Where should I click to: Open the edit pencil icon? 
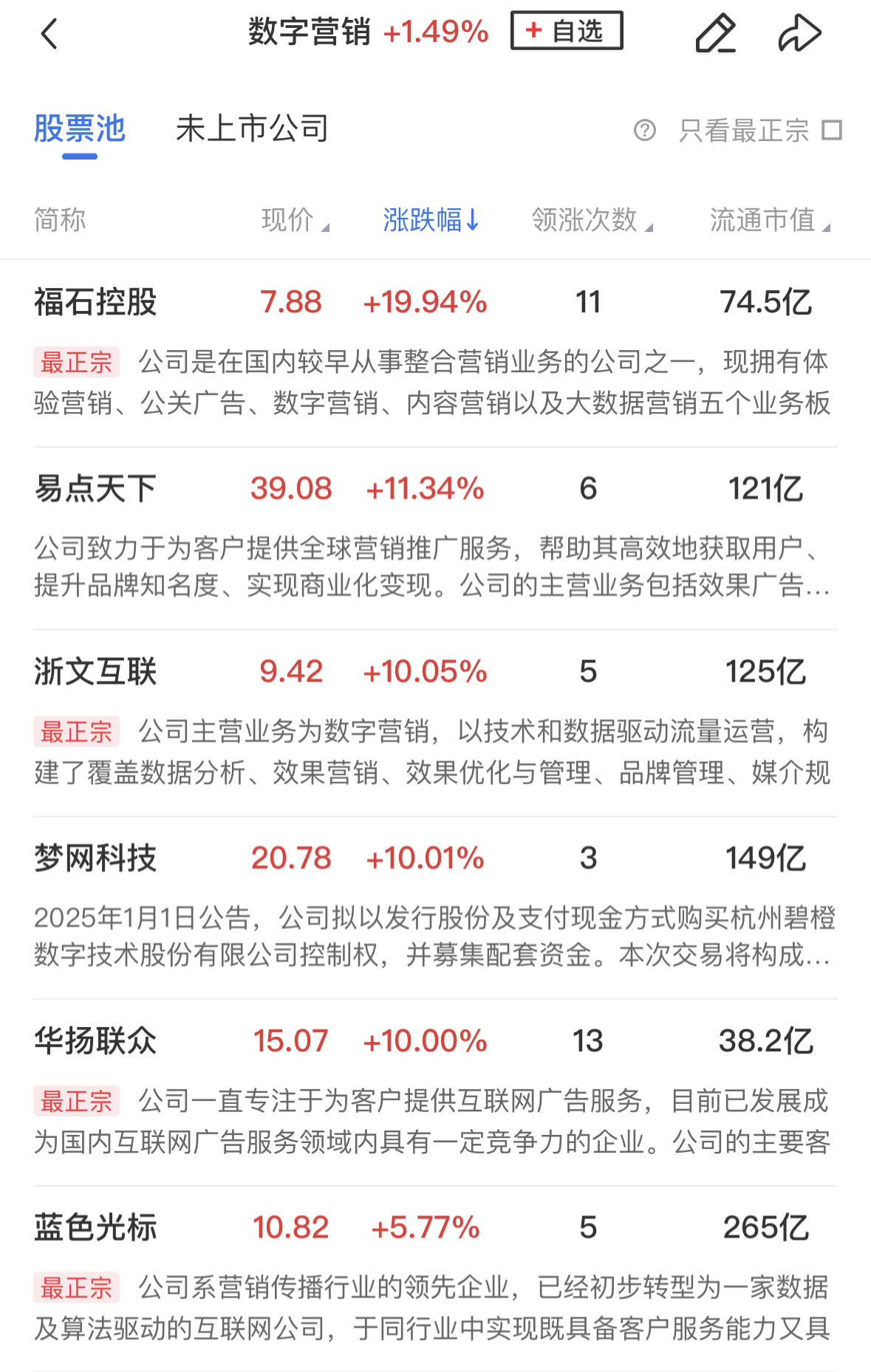[x=715, y=34]
